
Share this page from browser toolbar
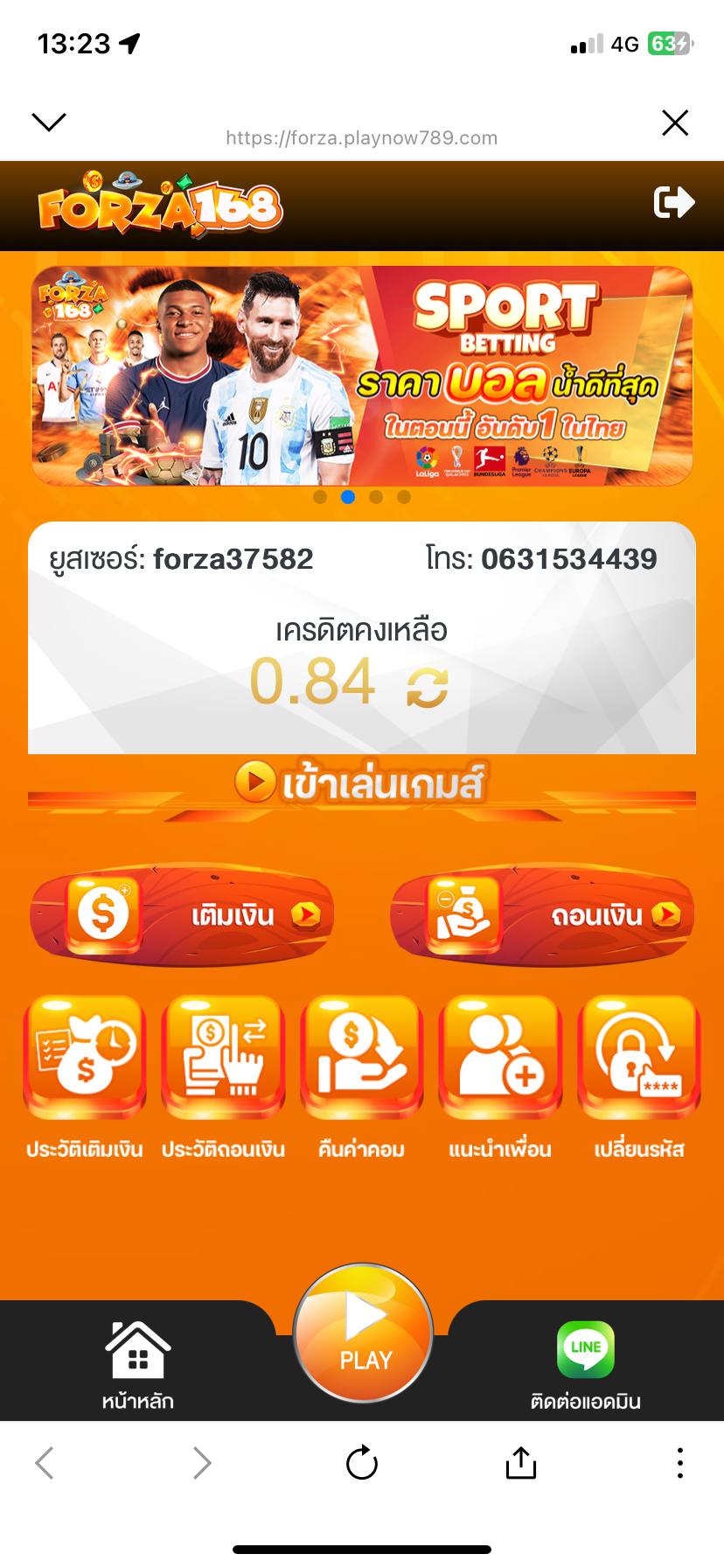(520, 1461)
